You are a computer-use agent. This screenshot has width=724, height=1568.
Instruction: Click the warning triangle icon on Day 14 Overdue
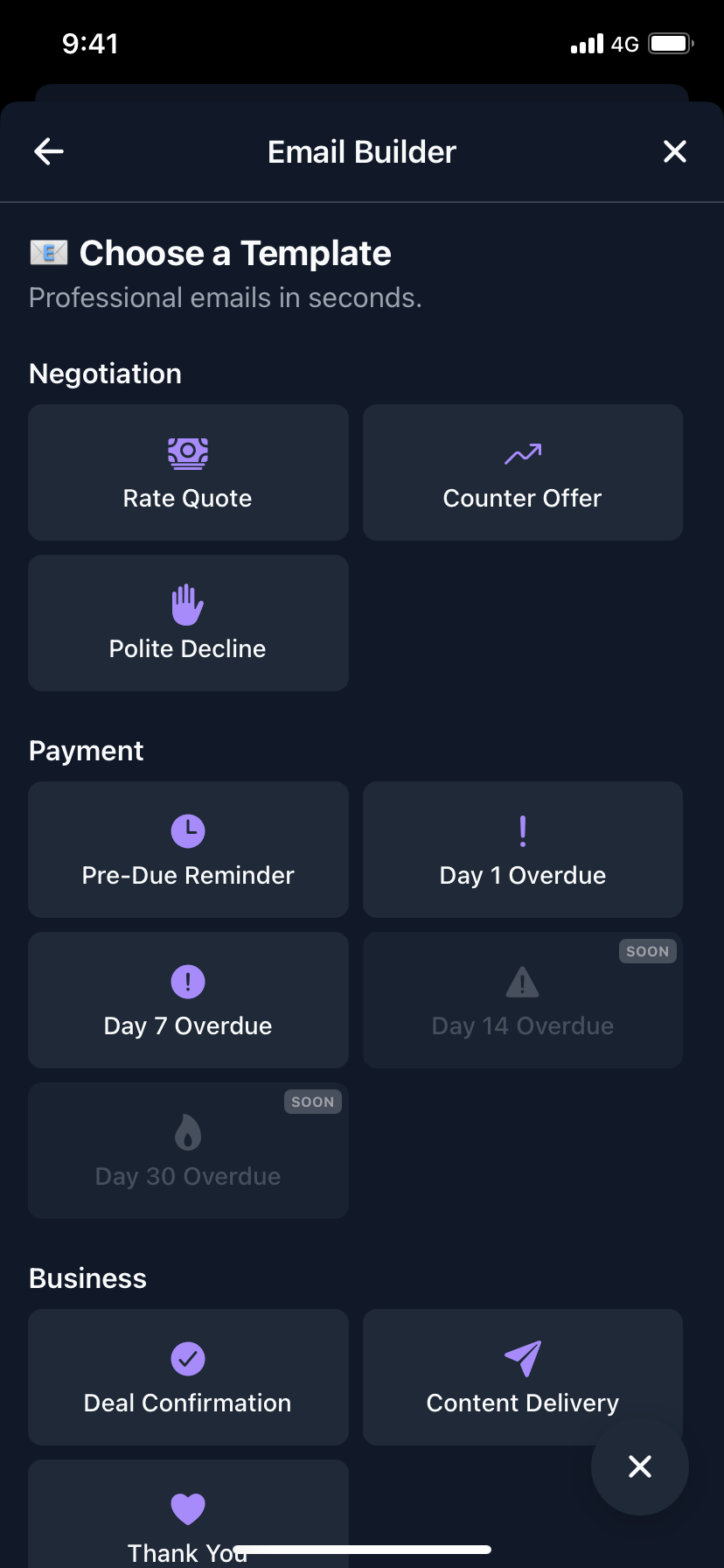click(x=522, y=981)
